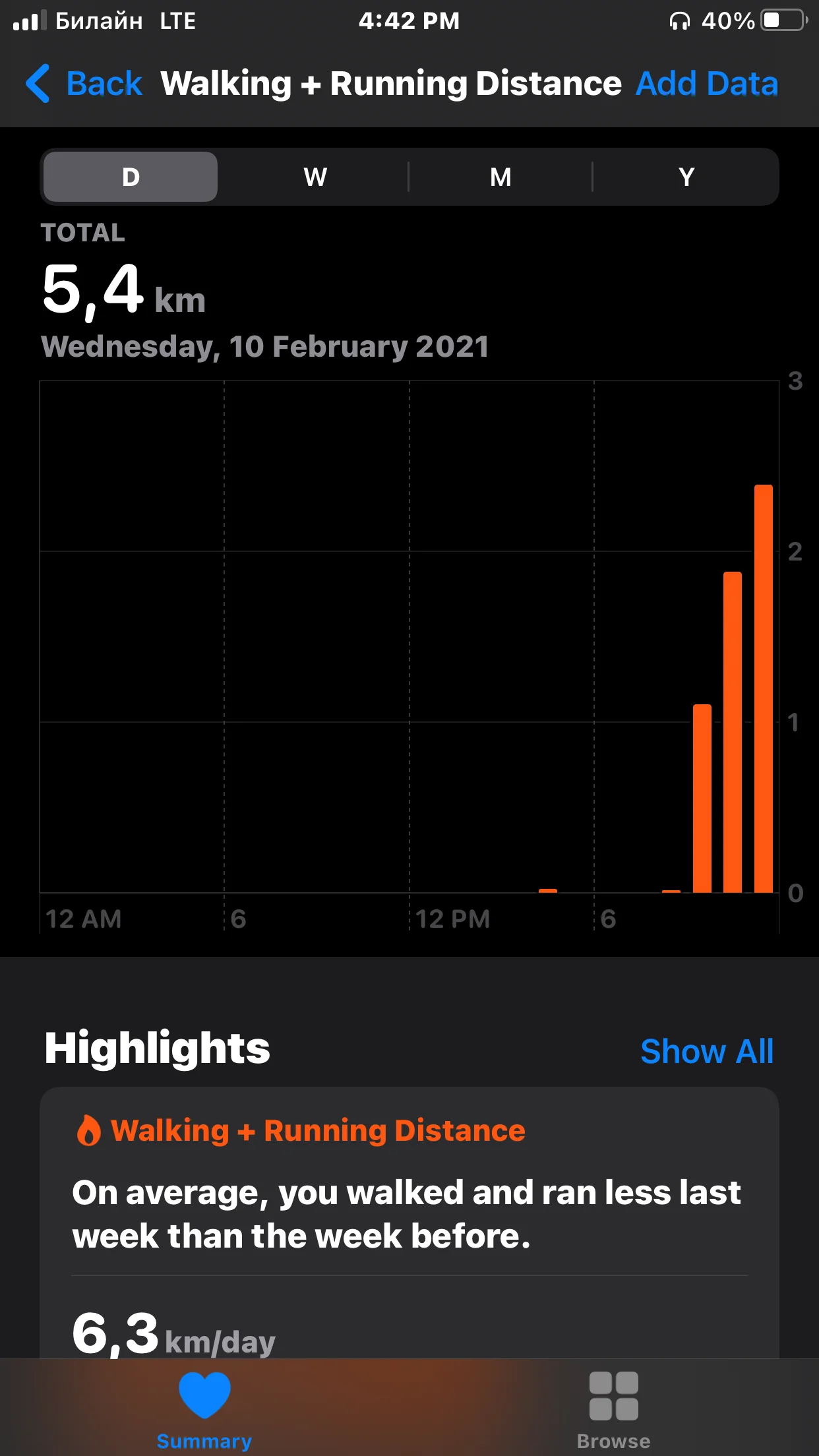
Task: Switch to the Y yearly view
Action: [x=686, y=177]
